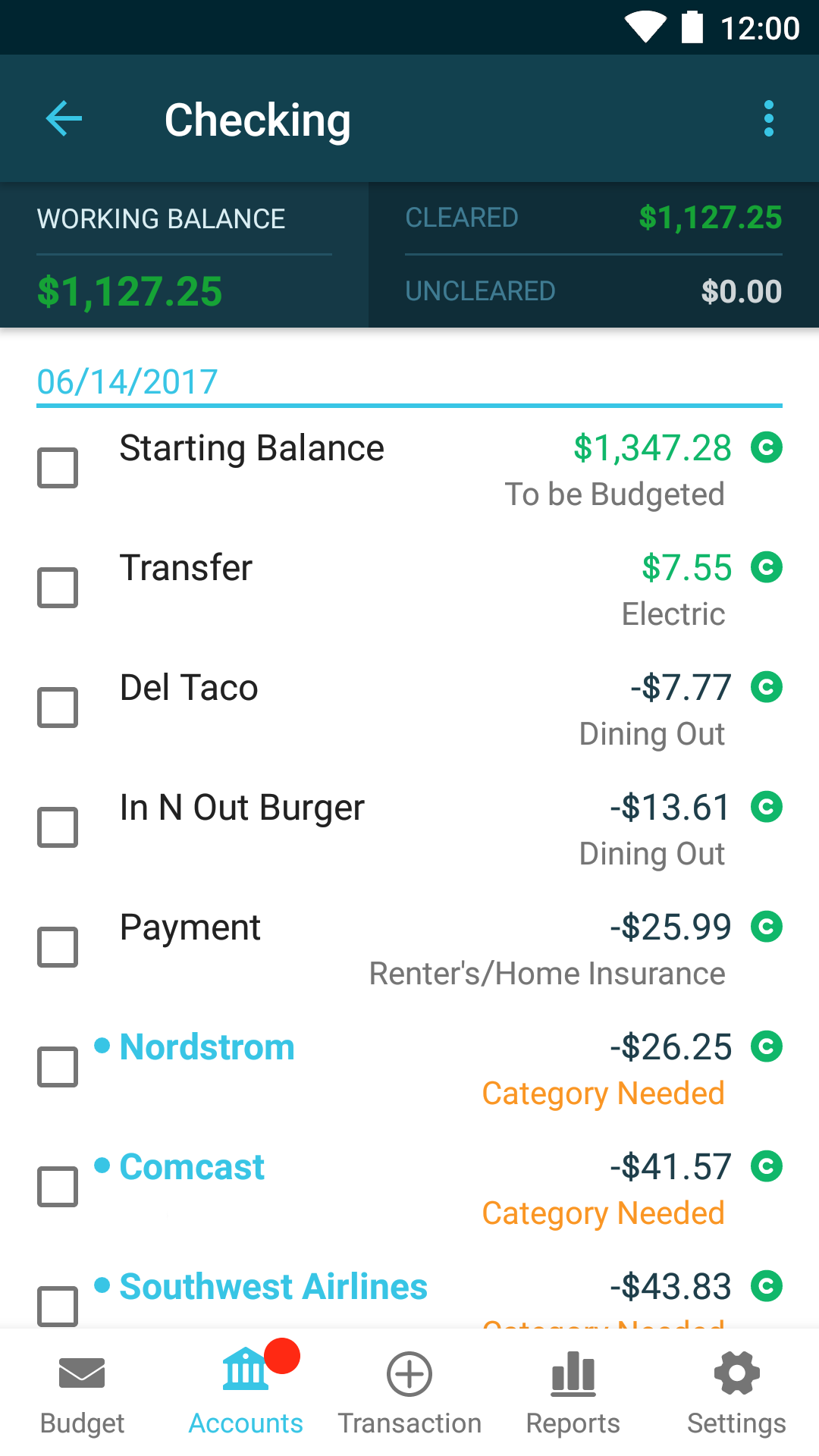819x1456 pixels.
Task: Select the Comcast checkbox
Action: pos(58,1187)
